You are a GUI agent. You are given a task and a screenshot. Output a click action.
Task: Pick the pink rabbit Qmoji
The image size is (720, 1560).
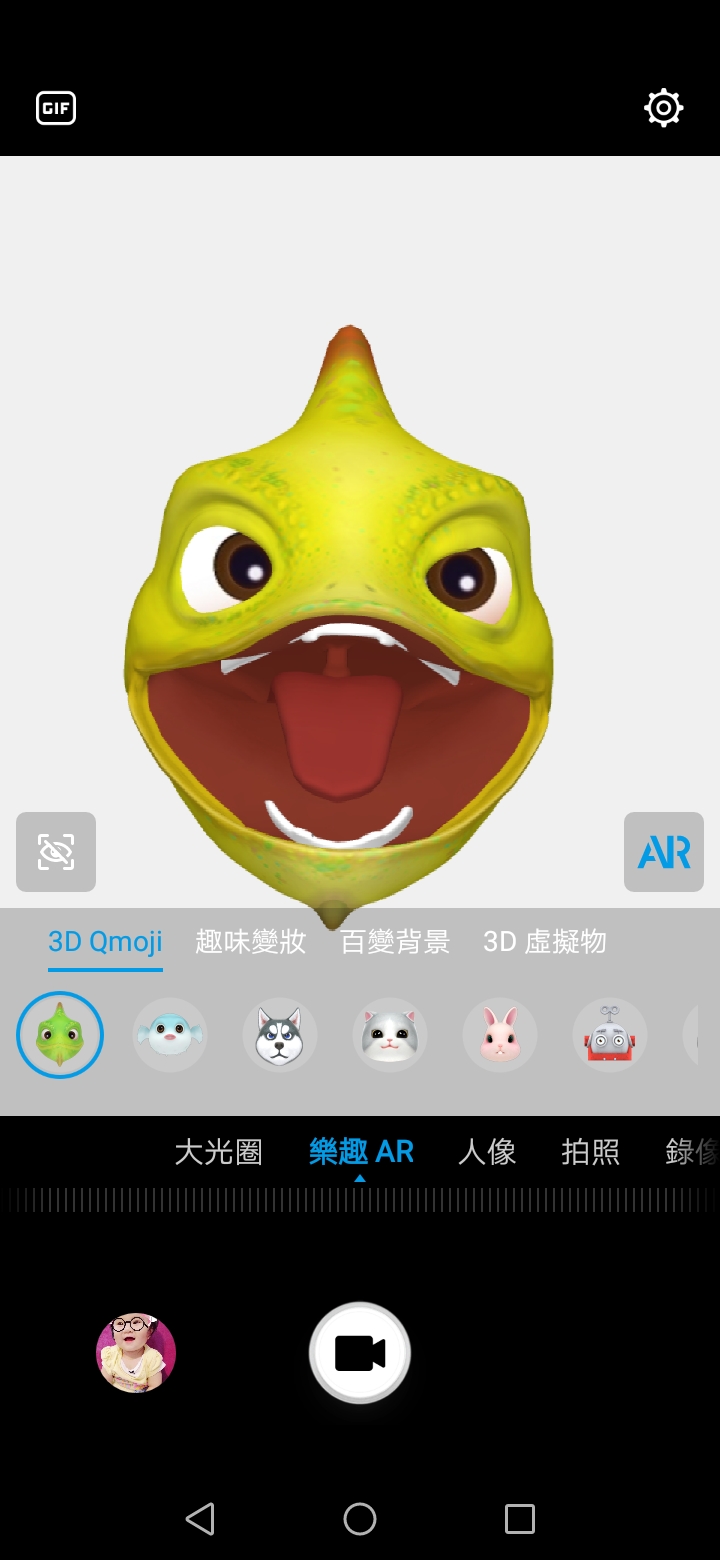tap(500, 1035)
